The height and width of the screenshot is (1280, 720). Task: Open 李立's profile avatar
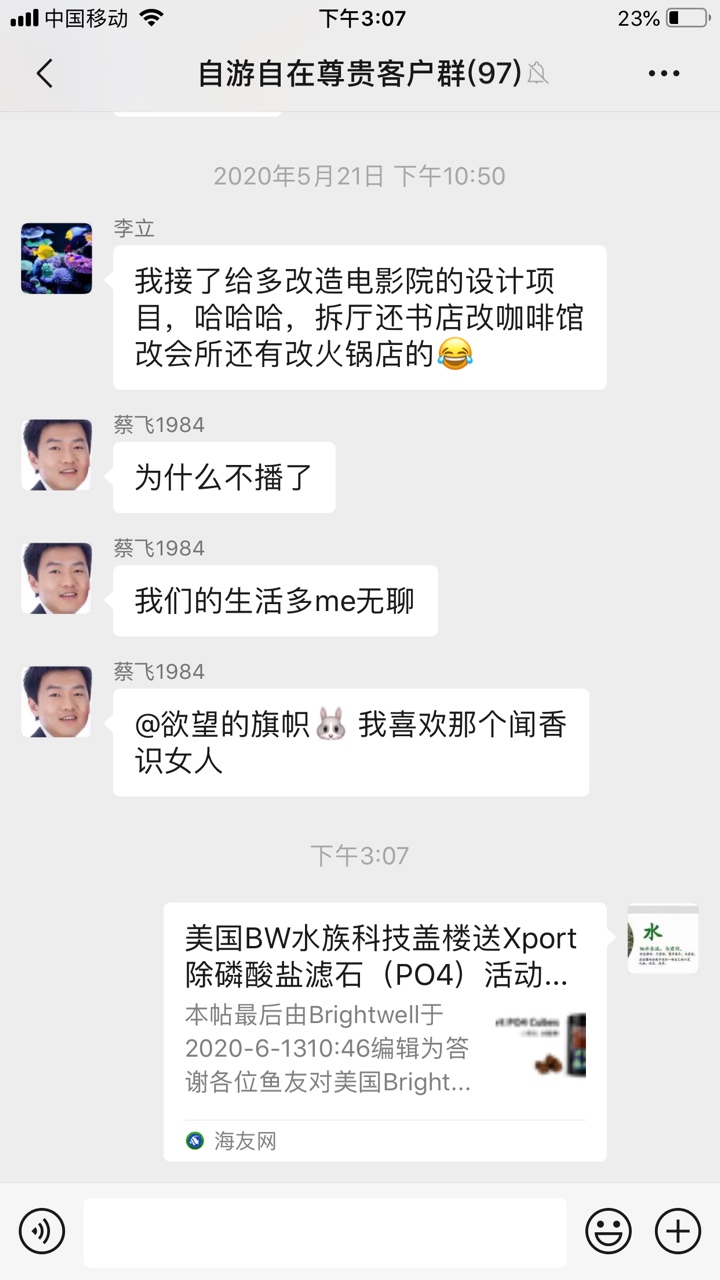pyautogui.click(x=57, y=258)
